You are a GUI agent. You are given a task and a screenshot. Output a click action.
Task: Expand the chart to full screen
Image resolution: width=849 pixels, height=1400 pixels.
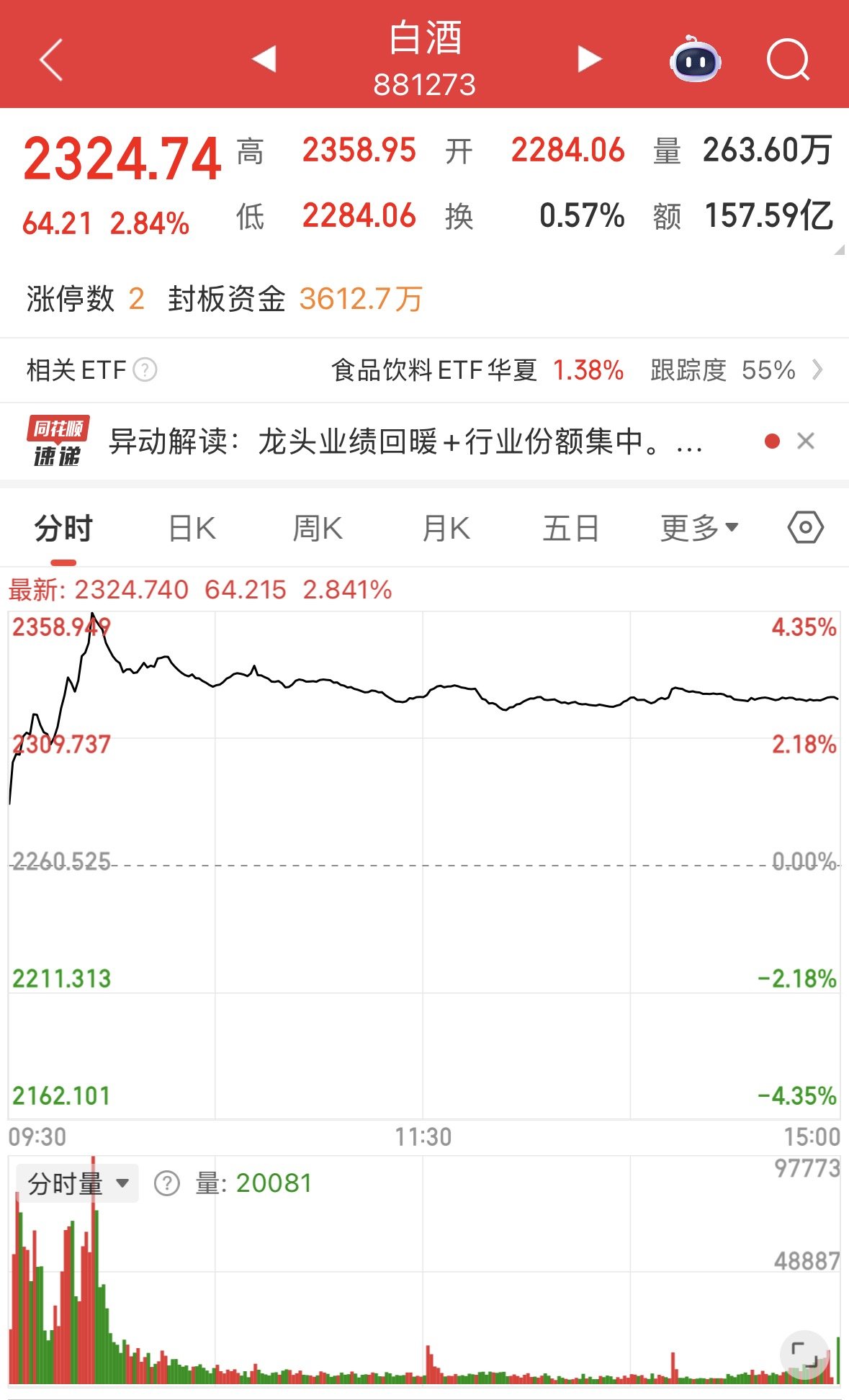coord(804,1355)
